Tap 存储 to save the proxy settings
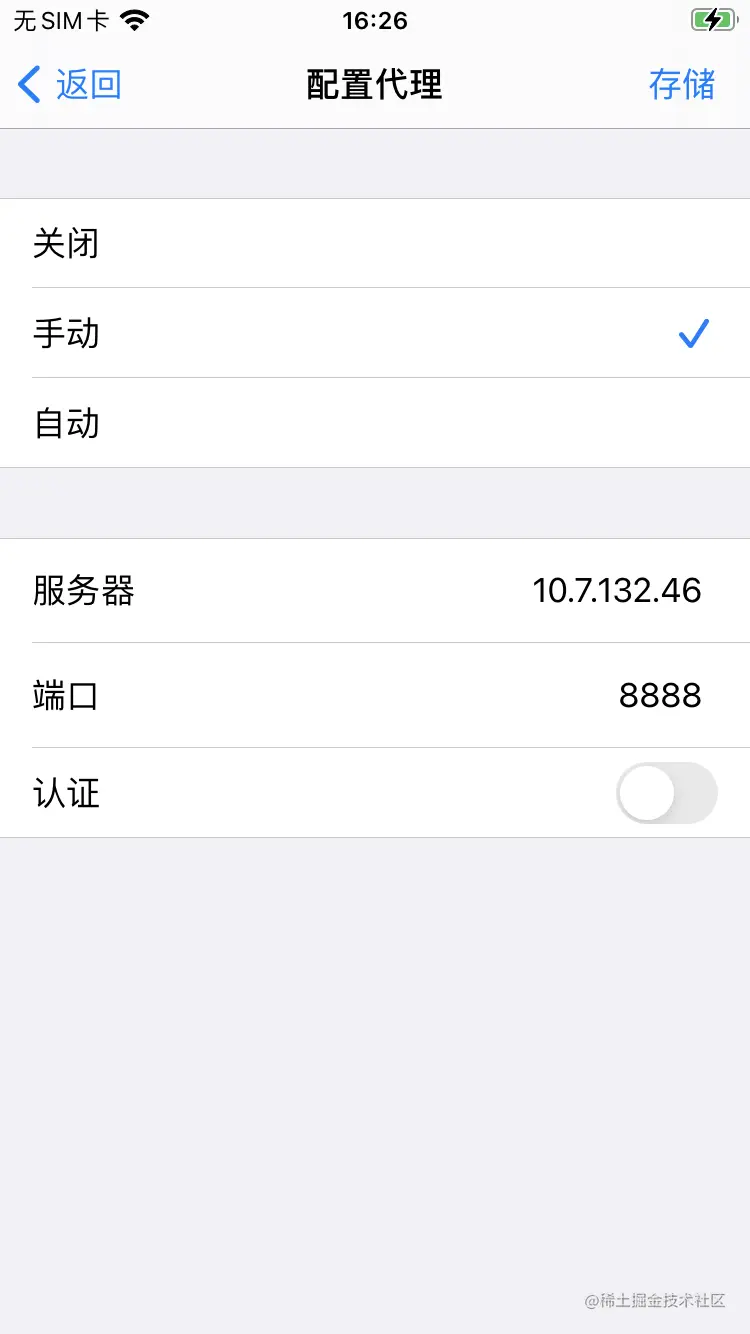 (x=681, y=85)
